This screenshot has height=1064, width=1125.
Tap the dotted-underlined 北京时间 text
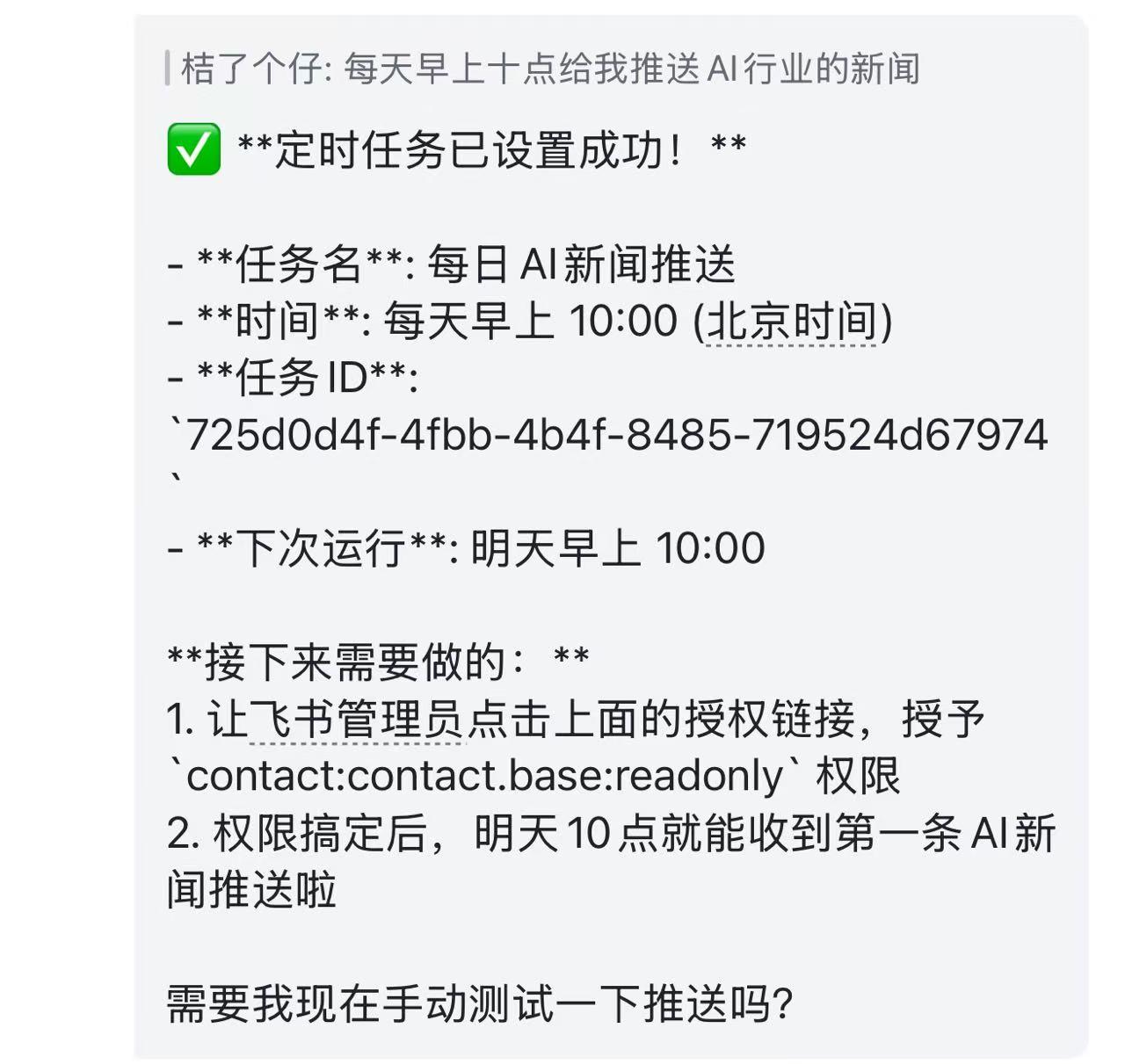point(792,322)
